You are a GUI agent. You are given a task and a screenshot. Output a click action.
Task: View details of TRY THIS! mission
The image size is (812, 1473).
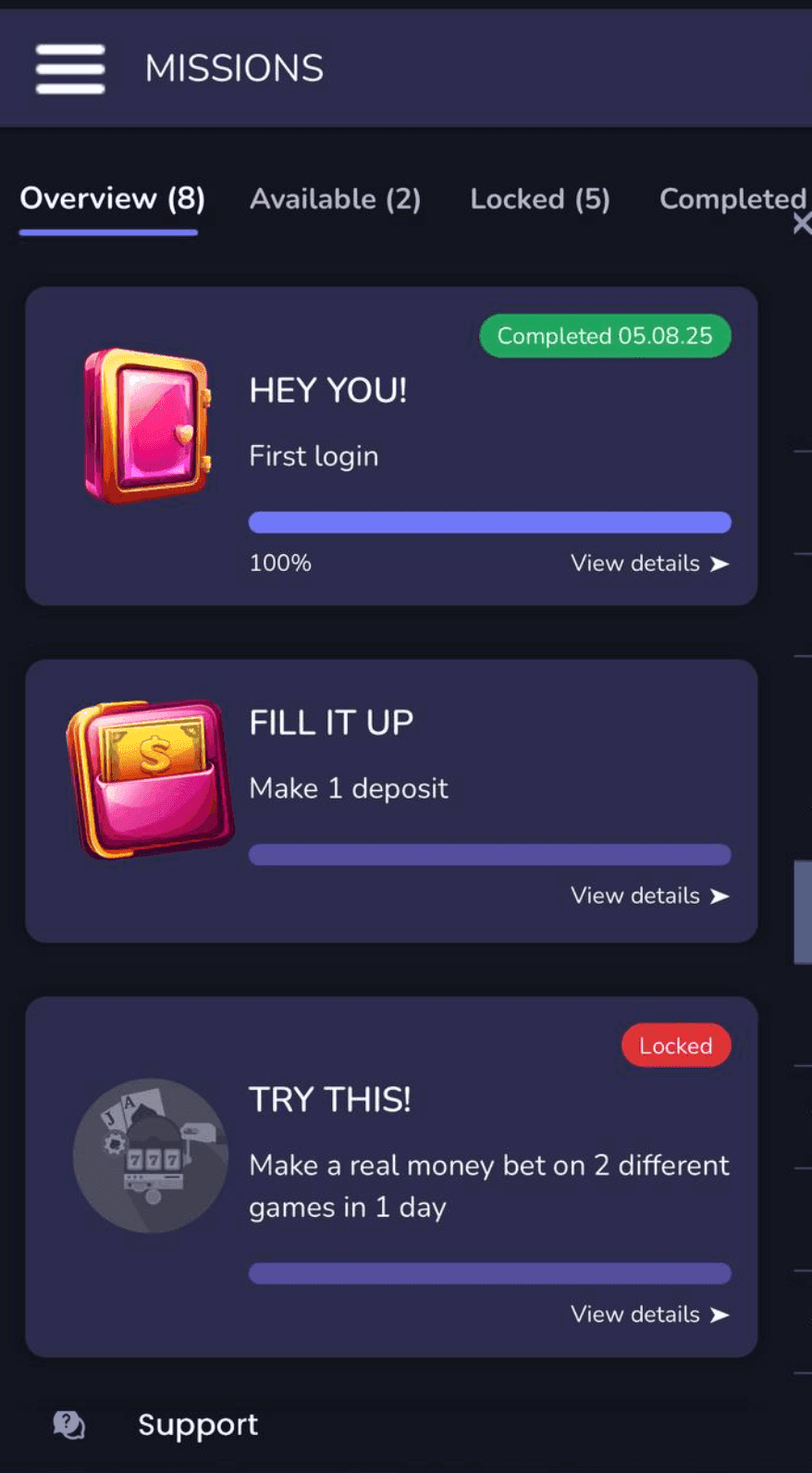pyautogui.click(x=649, y=1314)
